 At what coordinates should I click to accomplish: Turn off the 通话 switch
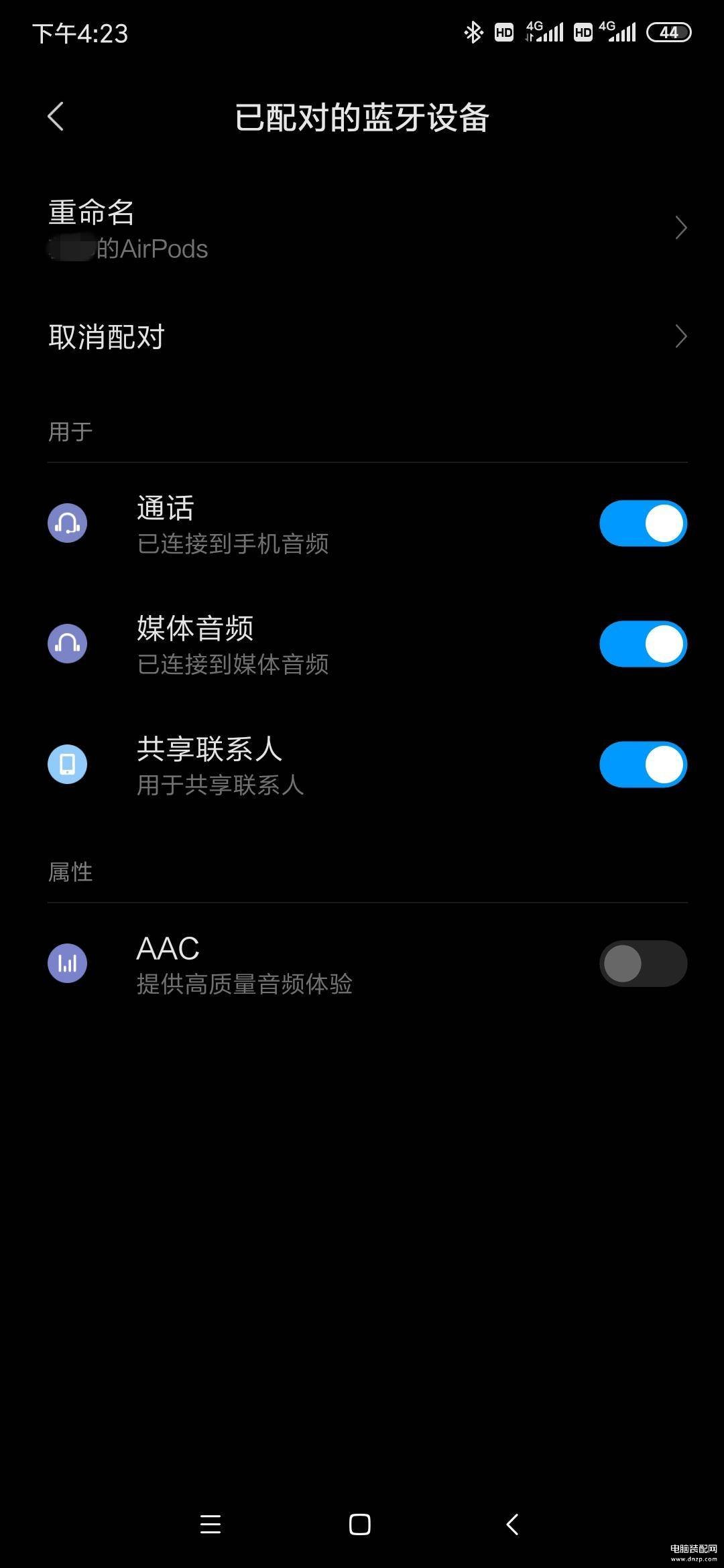[642, 523]
